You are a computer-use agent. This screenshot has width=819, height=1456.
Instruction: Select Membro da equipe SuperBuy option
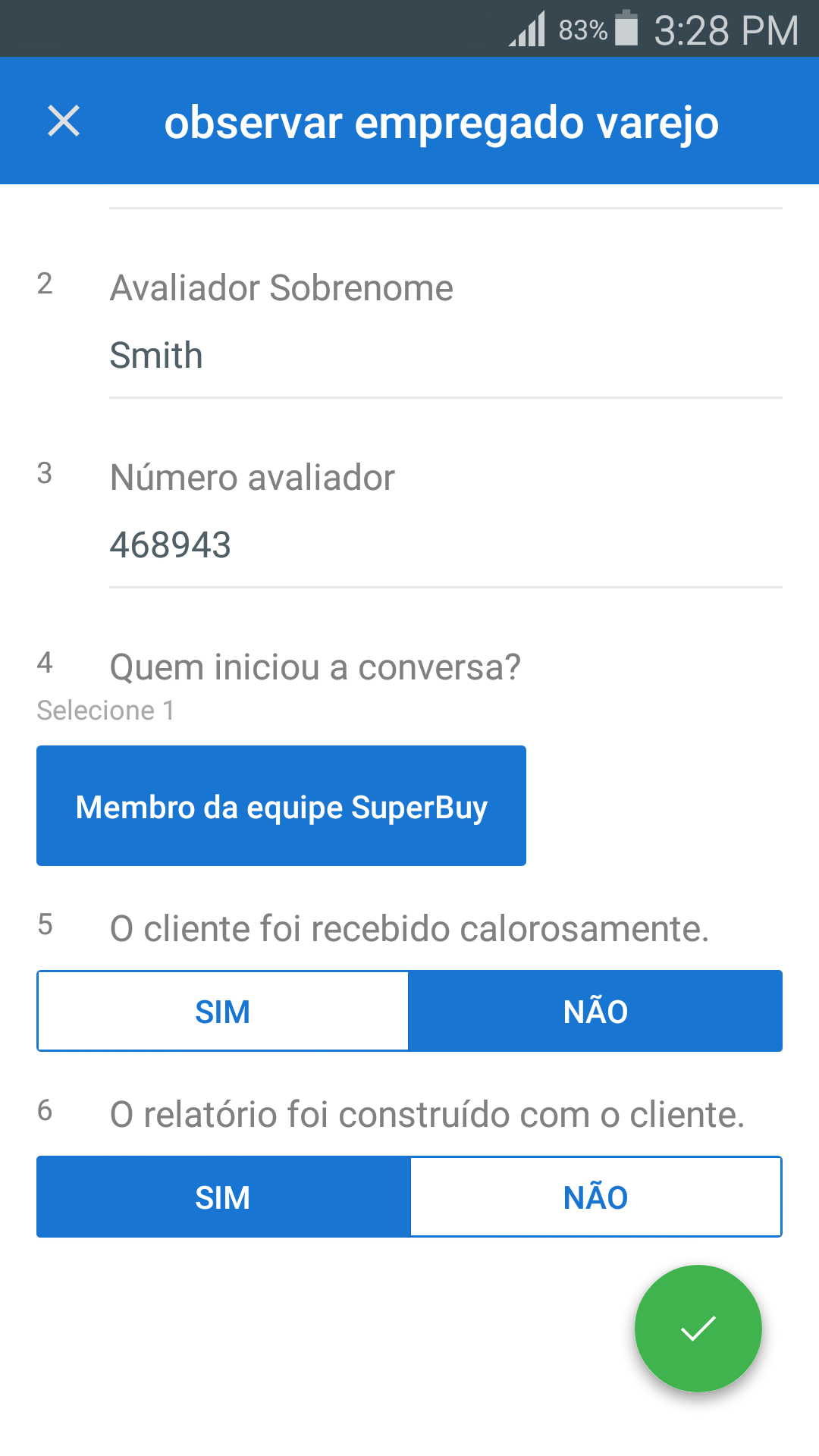281,806
